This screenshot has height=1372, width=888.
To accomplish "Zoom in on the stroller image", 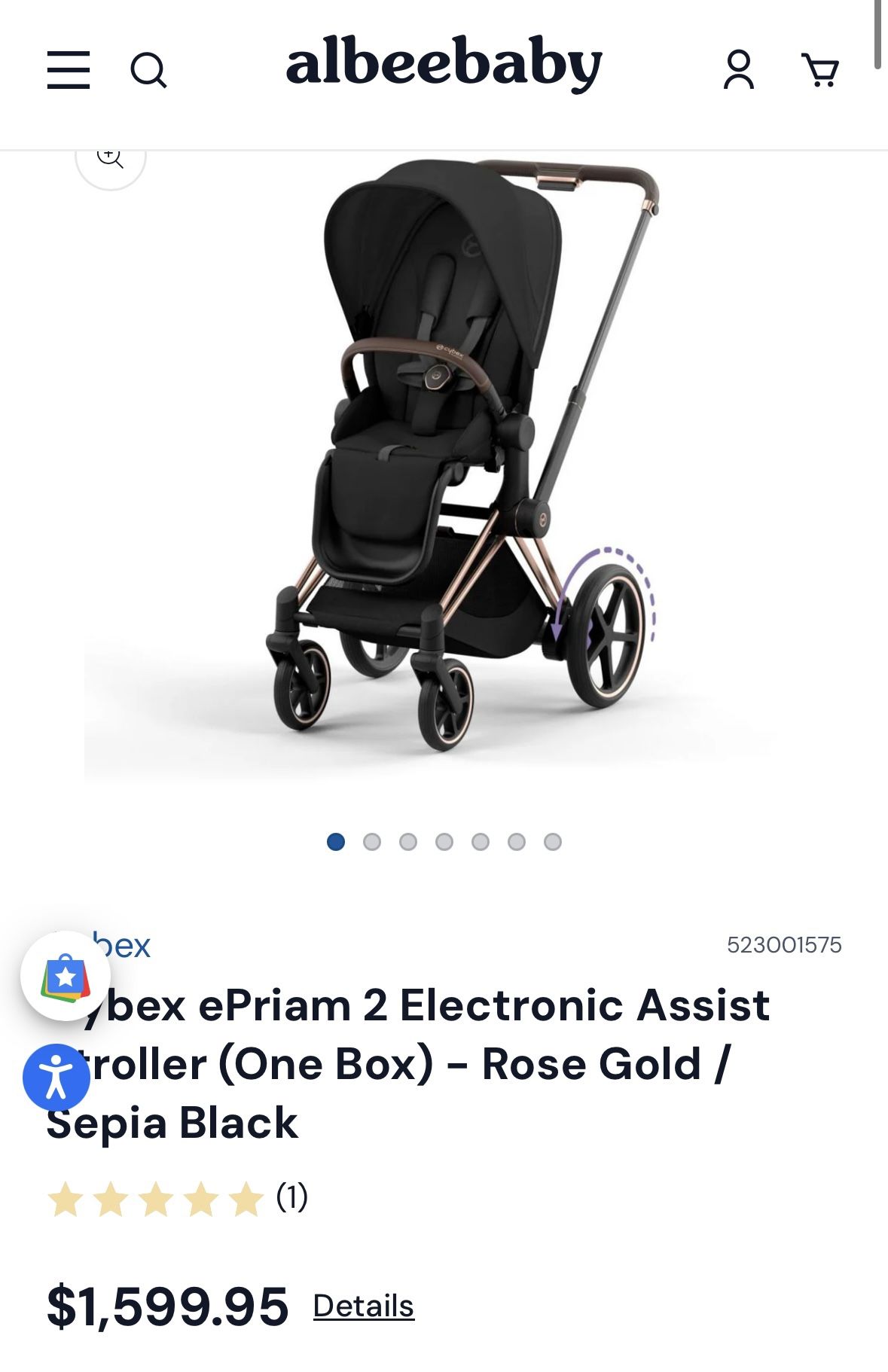I will coord(110,160).
